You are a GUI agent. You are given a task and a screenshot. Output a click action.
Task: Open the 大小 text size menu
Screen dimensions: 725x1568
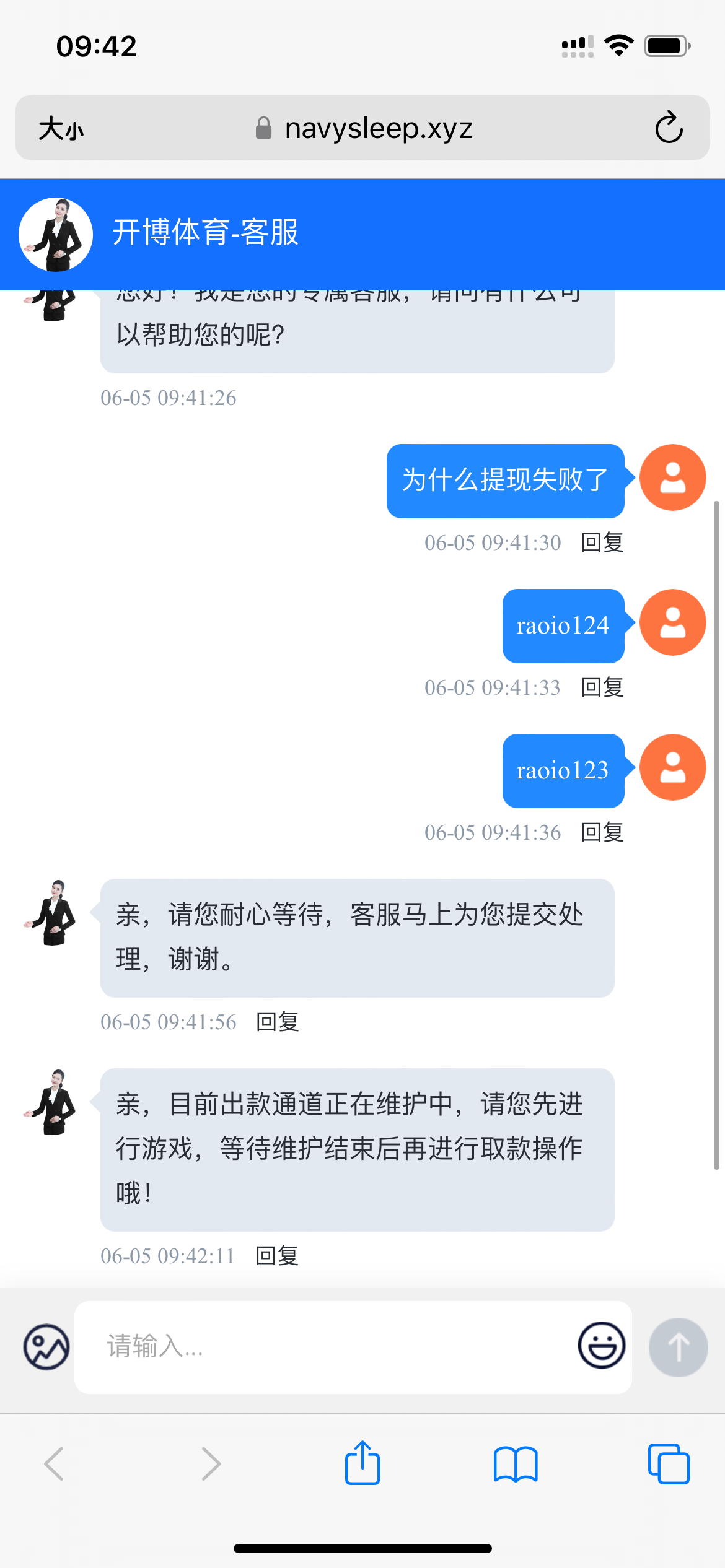click(61, 129)
